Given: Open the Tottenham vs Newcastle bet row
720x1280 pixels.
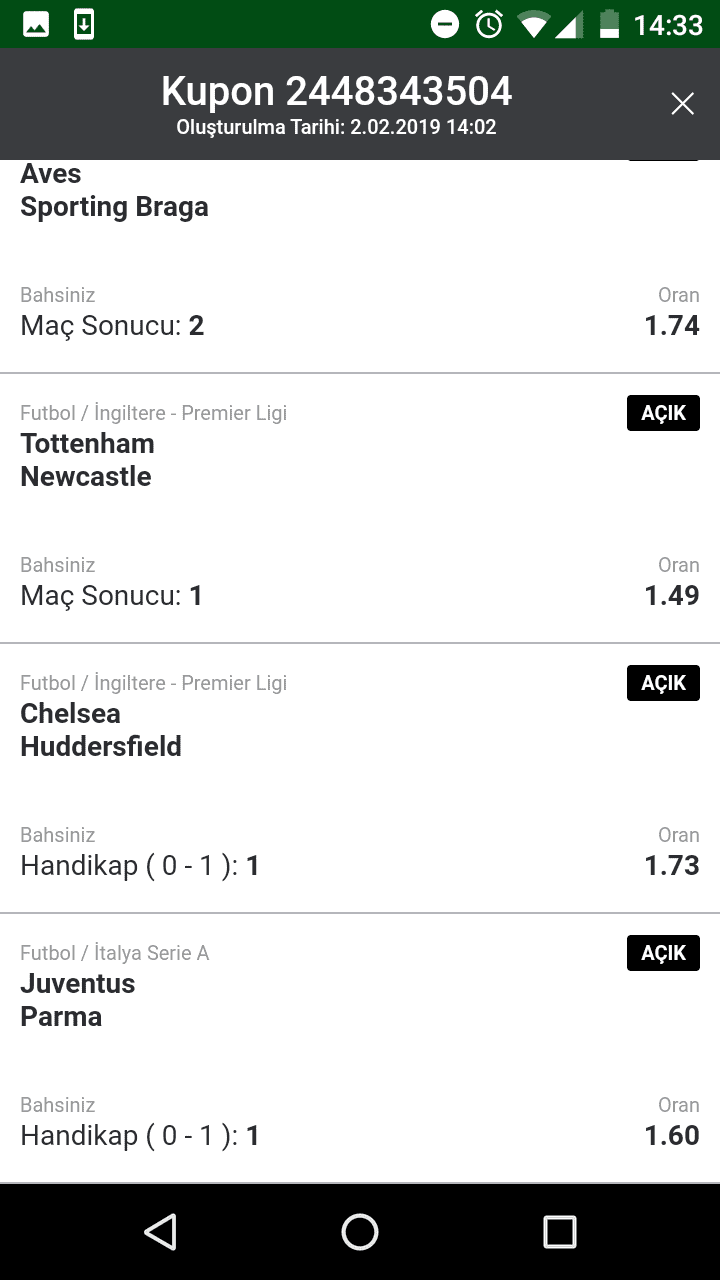Looking at the screenshot, I should 360,508.
